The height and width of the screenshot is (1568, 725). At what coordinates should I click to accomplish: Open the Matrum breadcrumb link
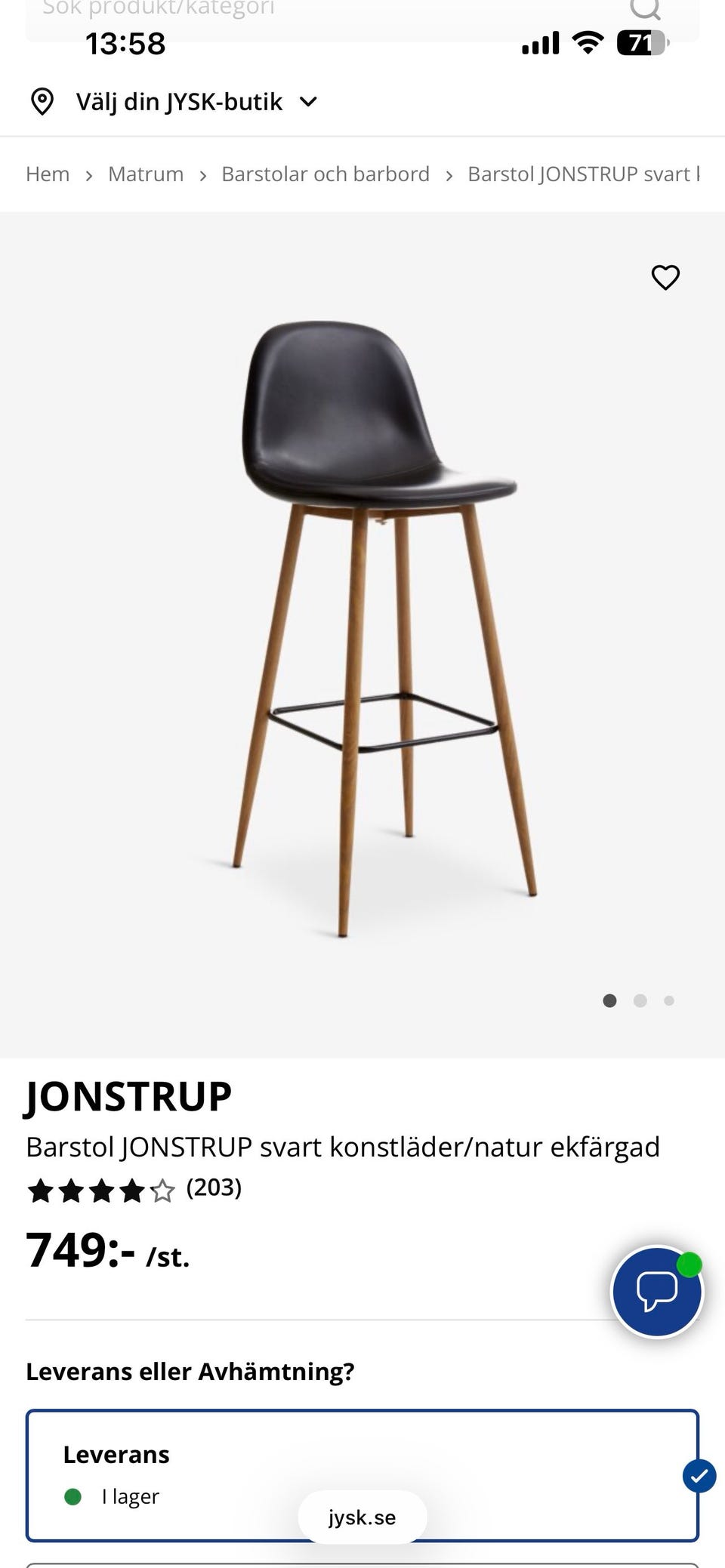[x=146, y=174]
